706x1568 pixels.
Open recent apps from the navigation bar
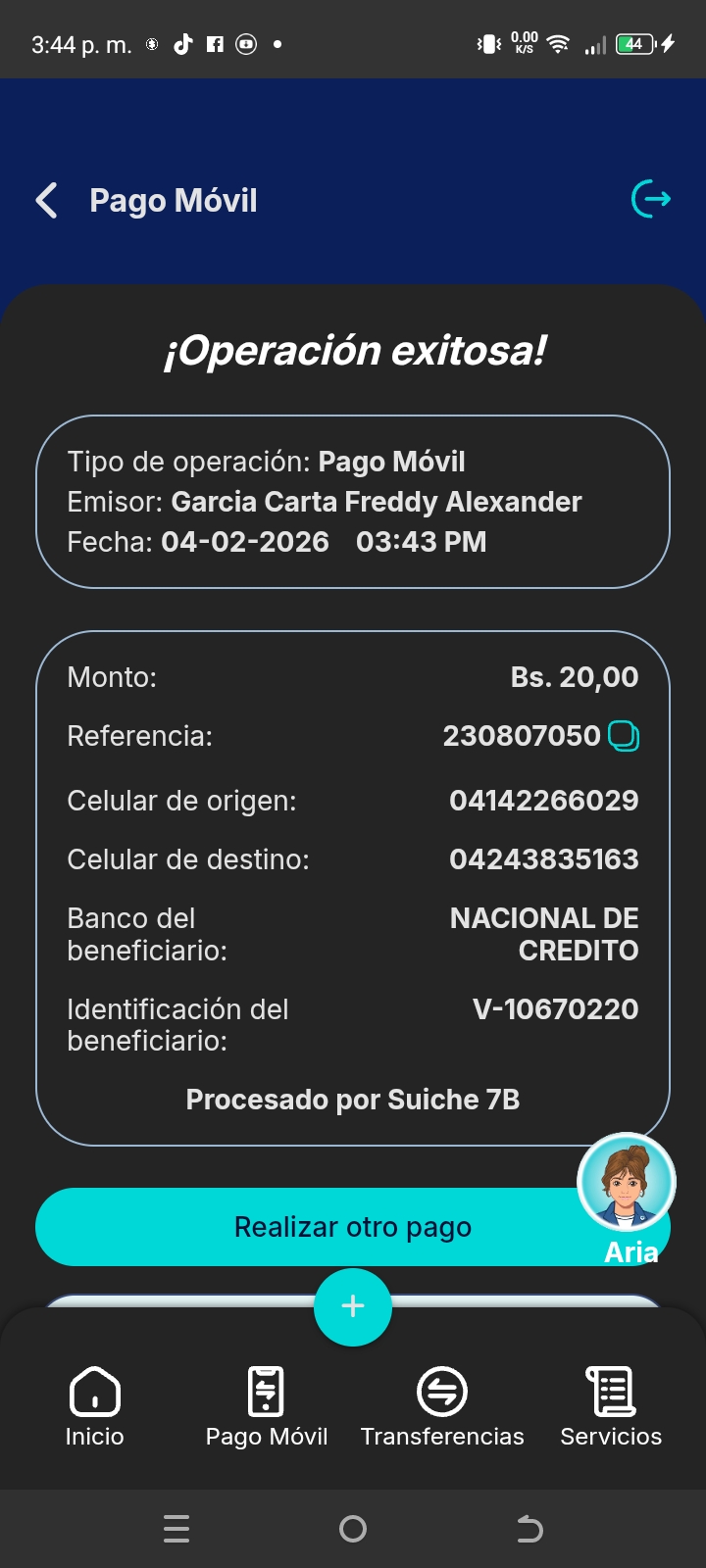point(176,1529)
